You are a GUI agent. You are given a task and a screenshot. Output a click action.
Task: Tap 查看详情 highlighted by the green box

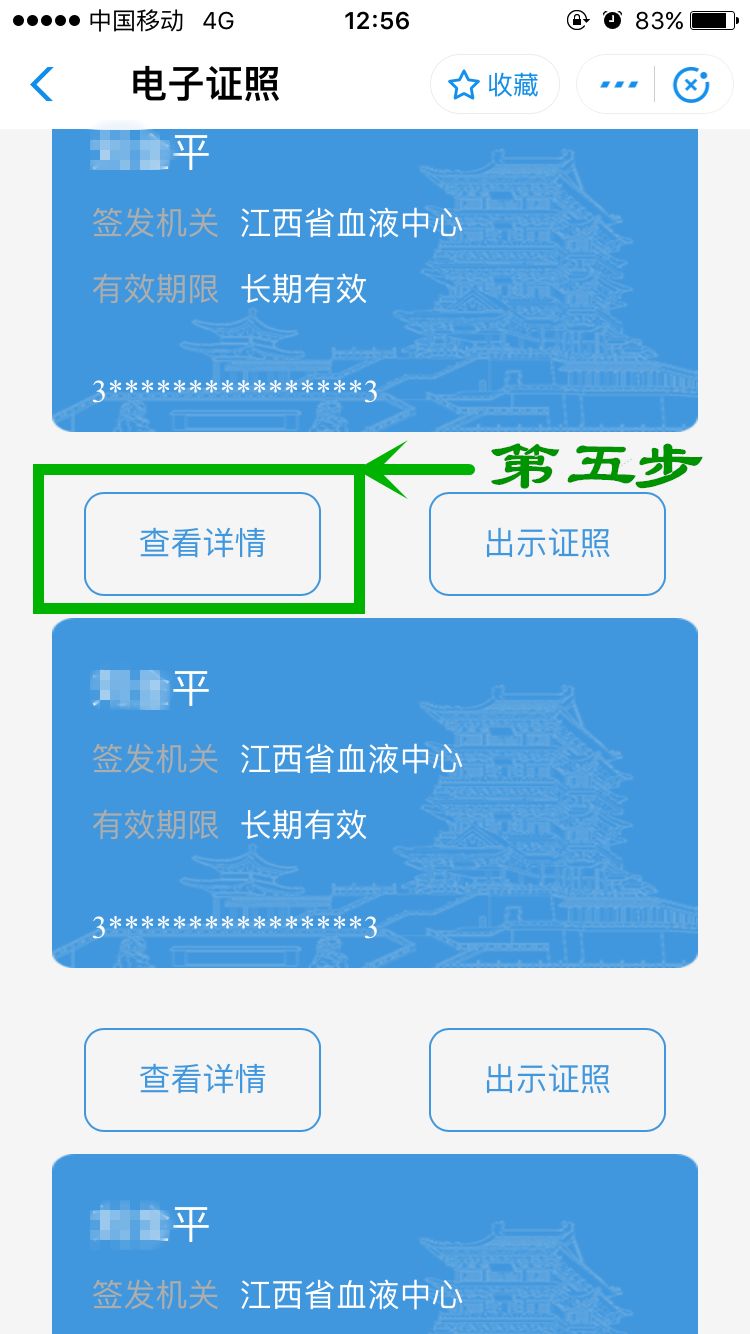[x=202, y=544]
